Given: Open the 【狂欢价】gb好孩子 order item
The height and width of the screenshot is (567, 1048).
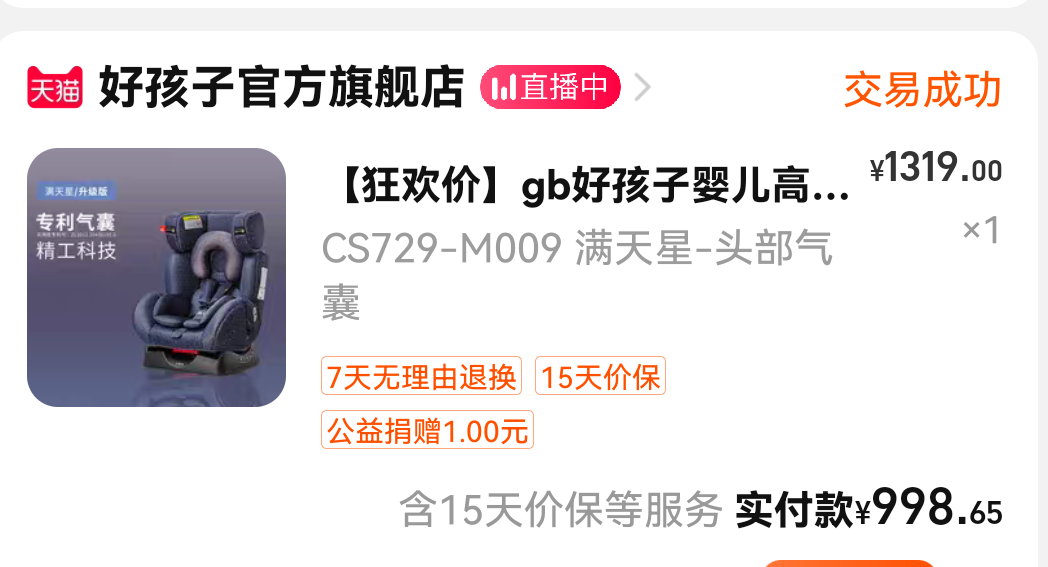Looking at the screenshot, I should coord(590,186).
